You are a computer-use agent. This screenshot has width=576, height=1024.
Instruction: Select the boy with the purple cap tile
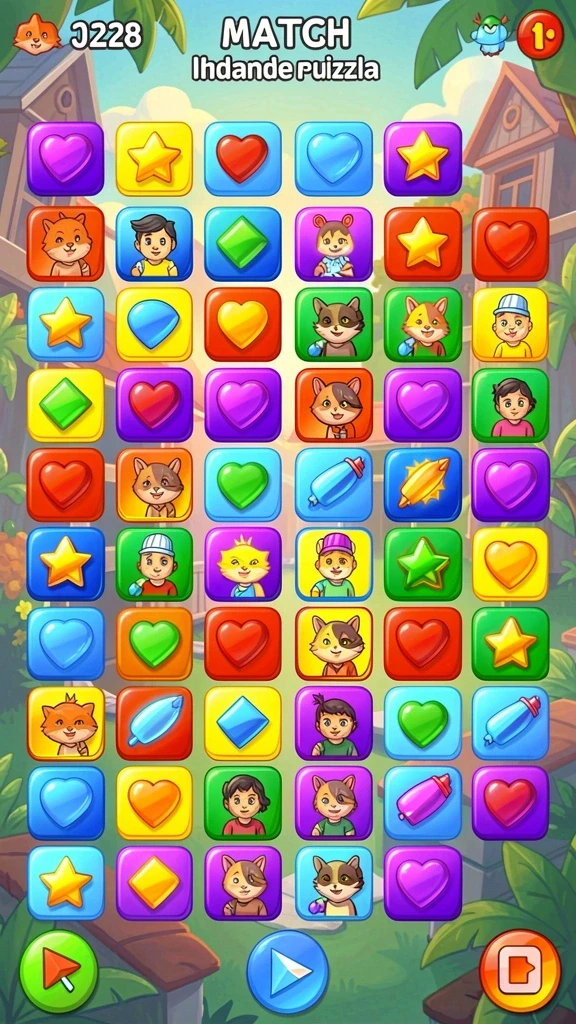coord(334,564)
